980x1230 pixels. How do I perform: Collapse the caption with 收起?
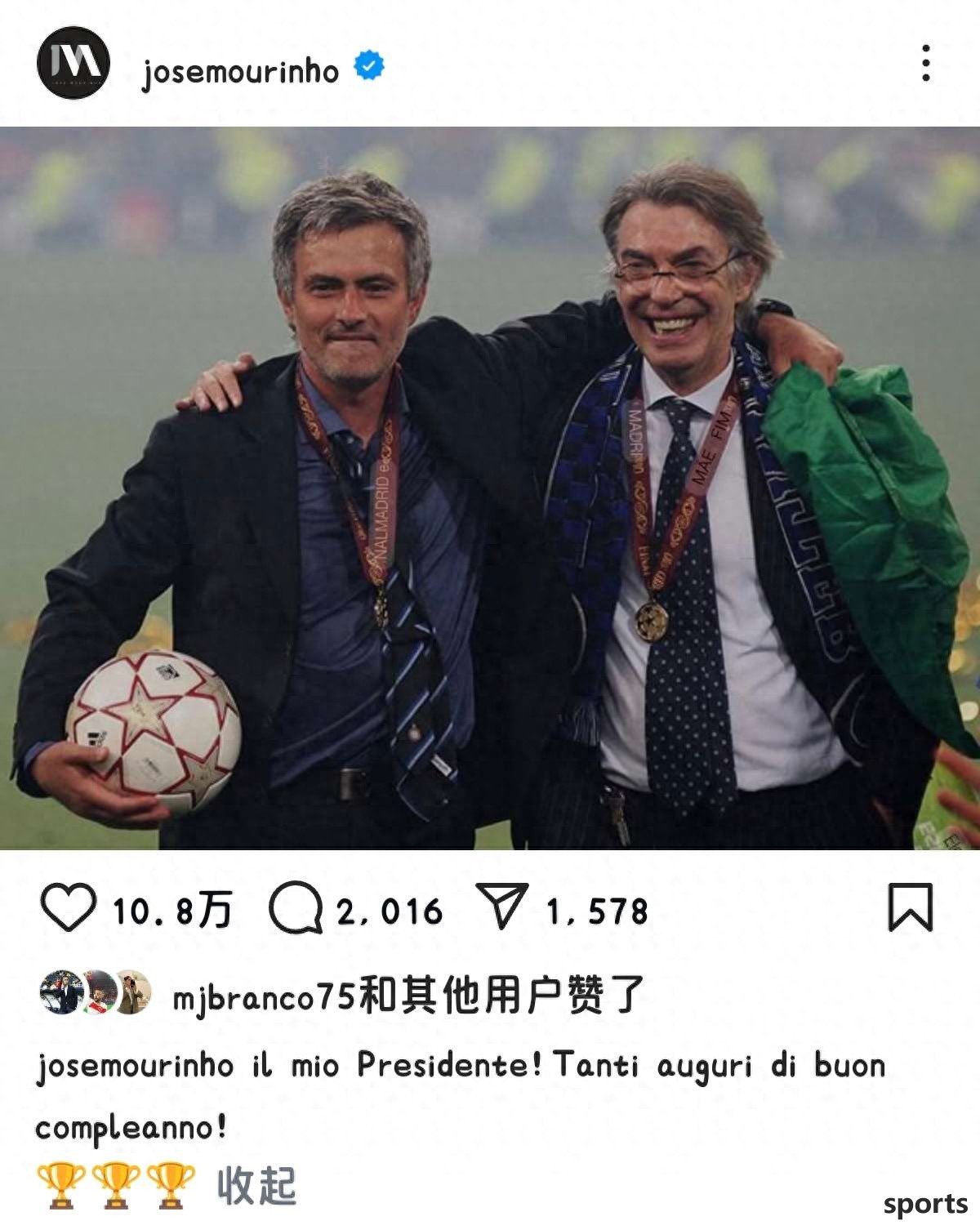[x=256, y=1185]
